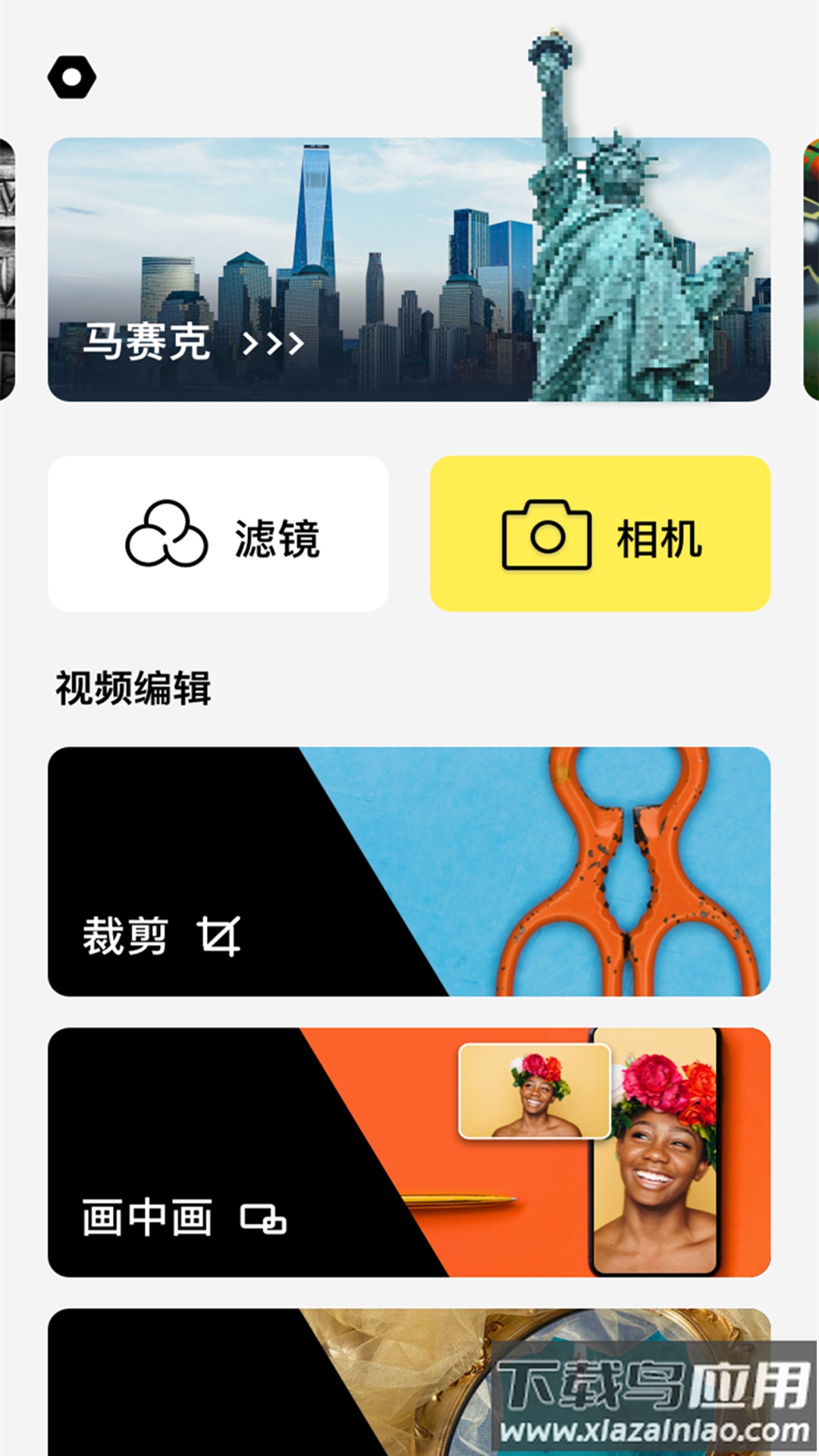This screenshot has width=819, height=1456.
Task: Open settings via the hexagon icon
Action: point(71,78)
